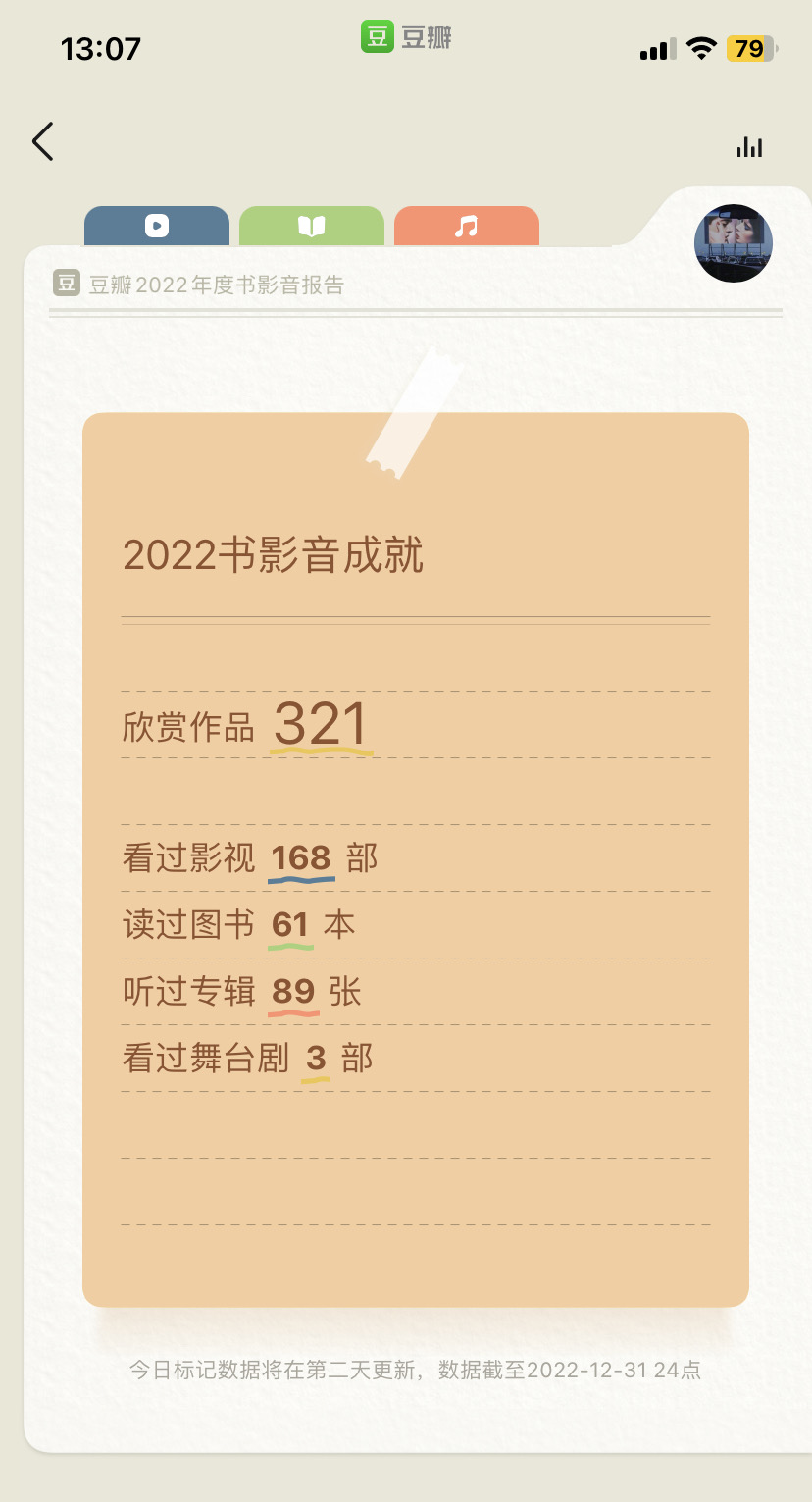Screen dimensions: 812x1502
Task: Switch to the blue movies tab
Action: click(x=157, y=226)
